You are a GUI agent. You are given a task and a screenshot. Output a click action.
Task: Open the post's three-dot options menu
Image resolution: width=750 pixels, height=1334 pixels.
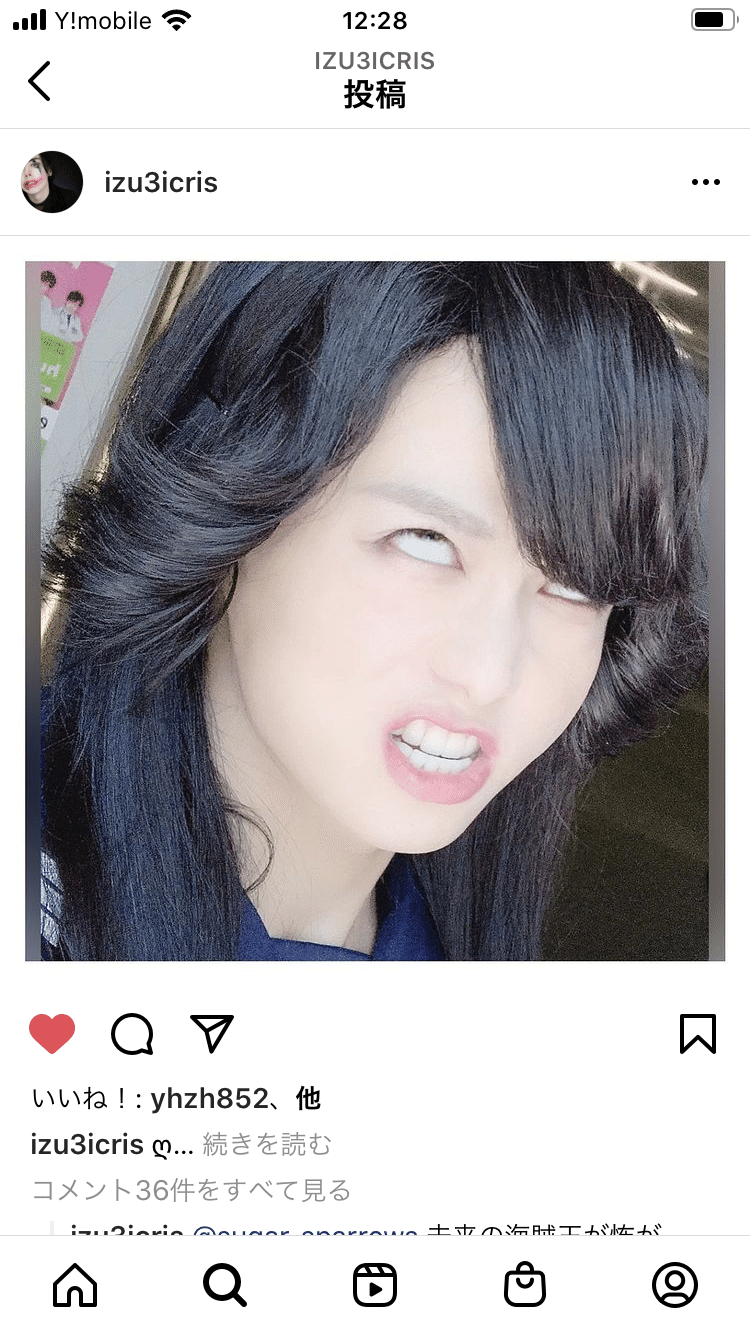pos(705,183)
